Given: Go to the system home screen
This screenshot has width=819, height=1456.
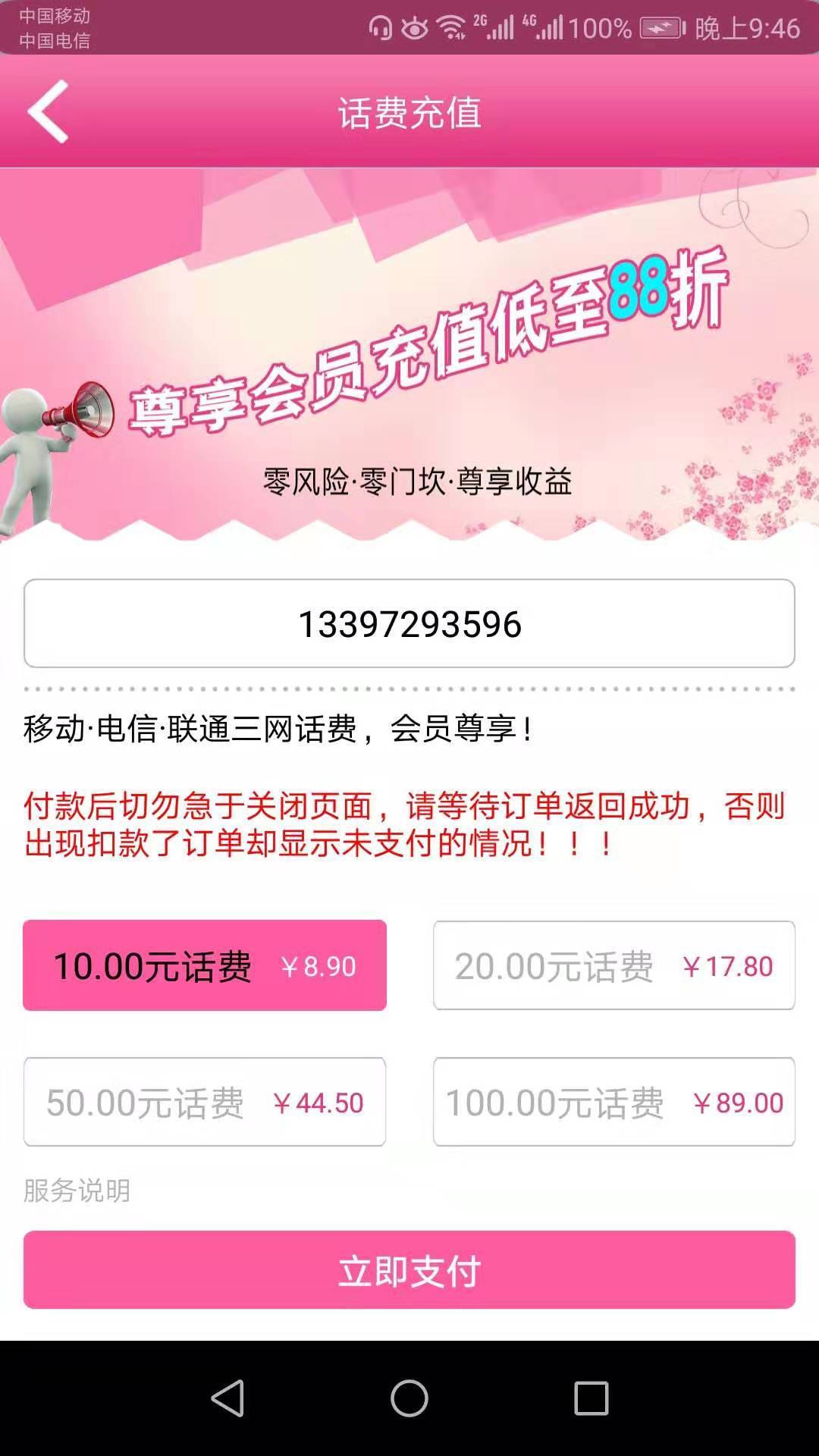Looking at the screenshot, I should coord(409,1398).
